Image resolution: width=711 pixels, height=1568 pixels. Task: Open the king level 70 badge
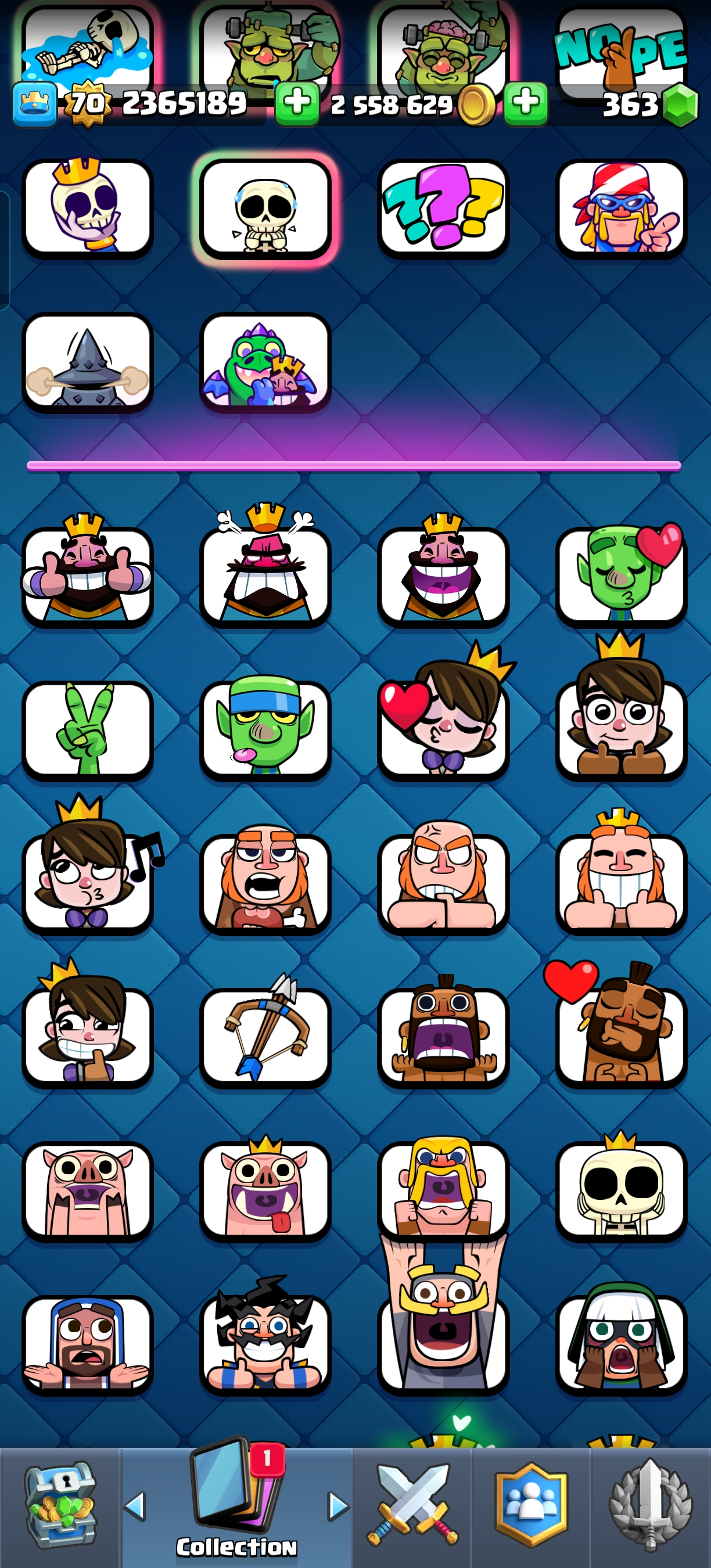pyautogui.click(x=88, y=103)
